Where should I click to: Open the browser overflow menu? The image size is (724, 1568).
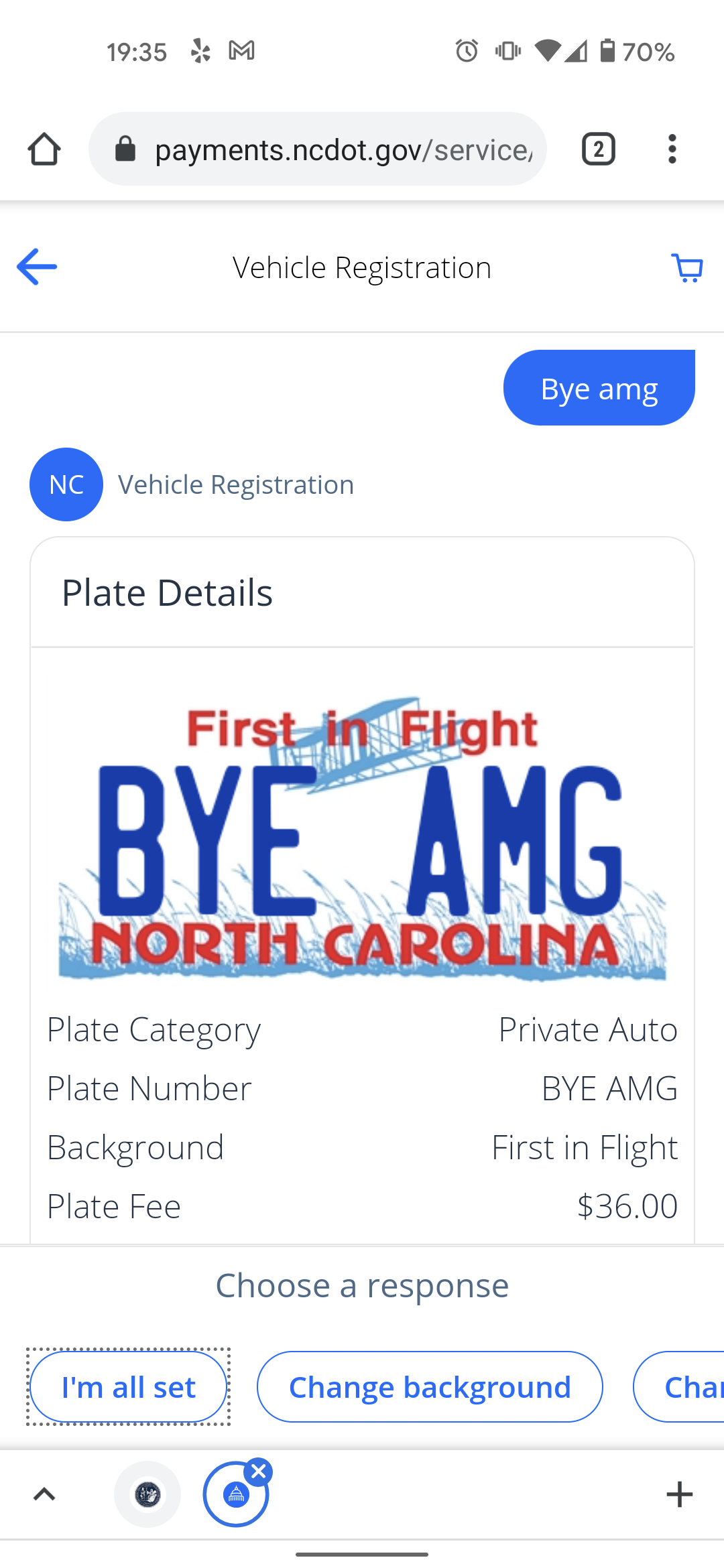tap(672, 149)
